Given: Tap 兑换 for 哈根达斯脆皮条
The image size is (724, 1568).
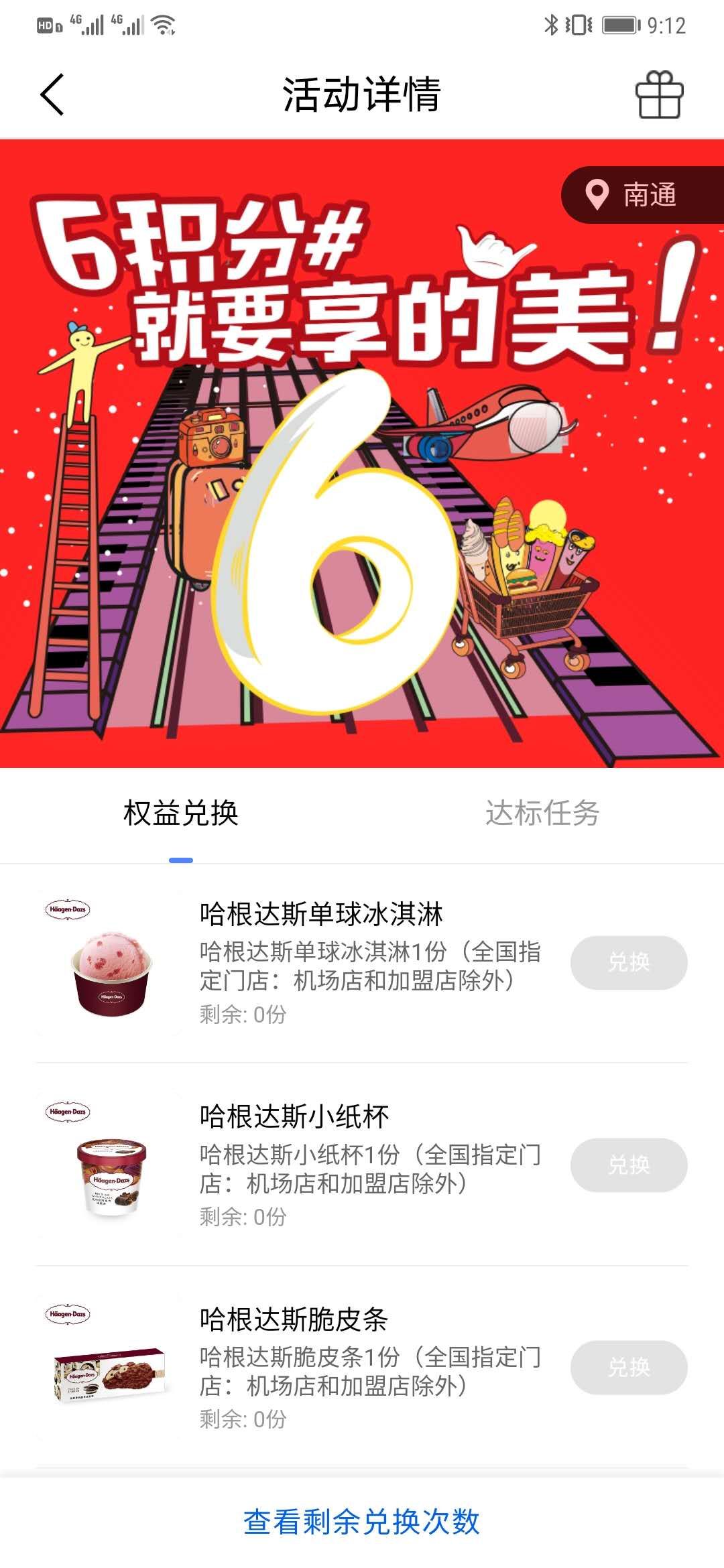Looking at the screenshot, I should [629, 1368].
